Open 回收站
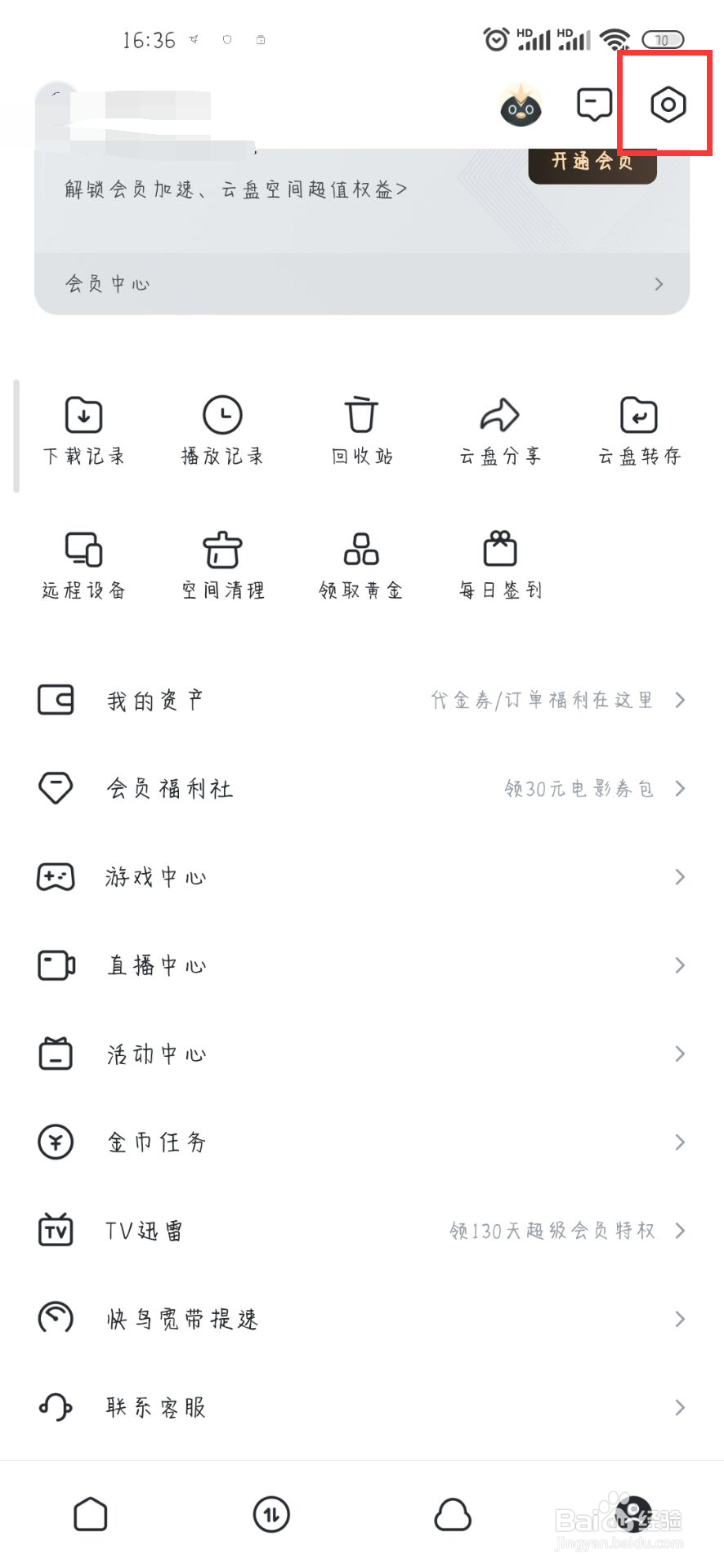Image resolution: width=724 pixels, height=1568 pixels. coord(361,431)
